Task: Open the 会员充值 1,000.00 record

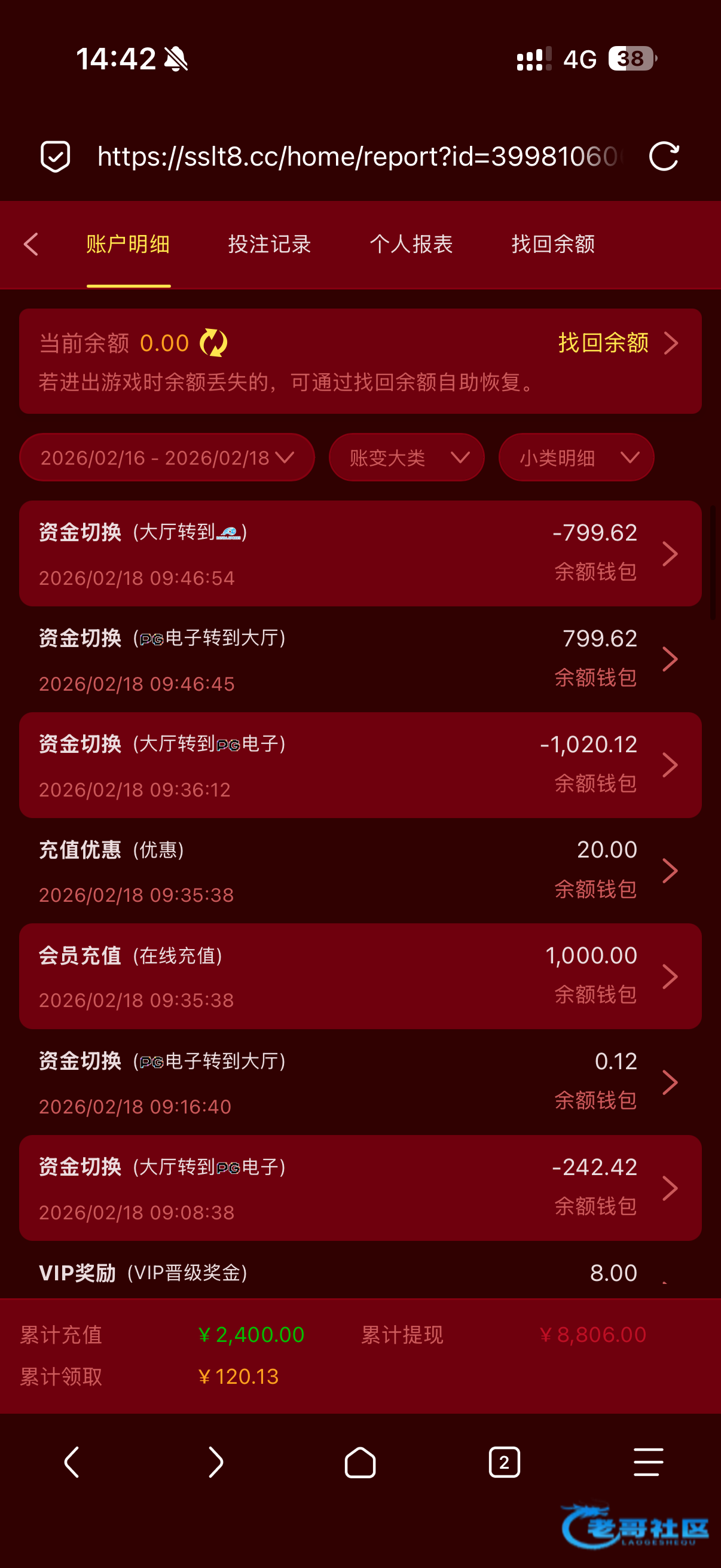Action: (x=360, y=977)
